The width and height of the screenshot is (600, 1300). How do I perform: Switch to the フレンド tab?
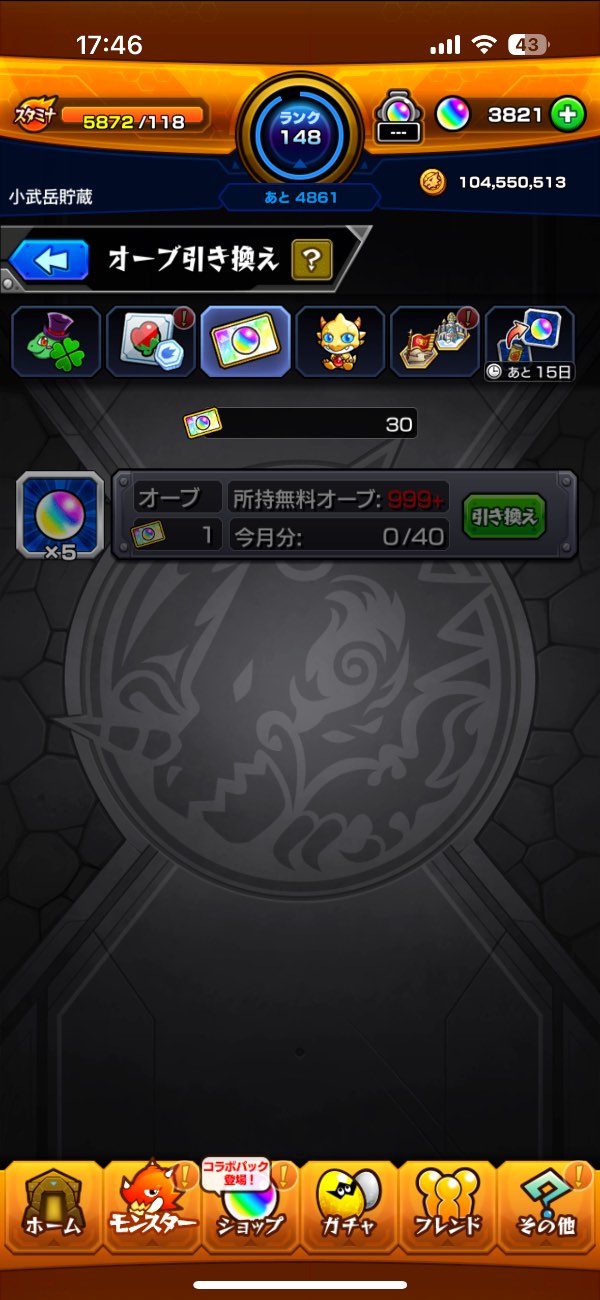pyautogui.click(x=447, y=1210)
